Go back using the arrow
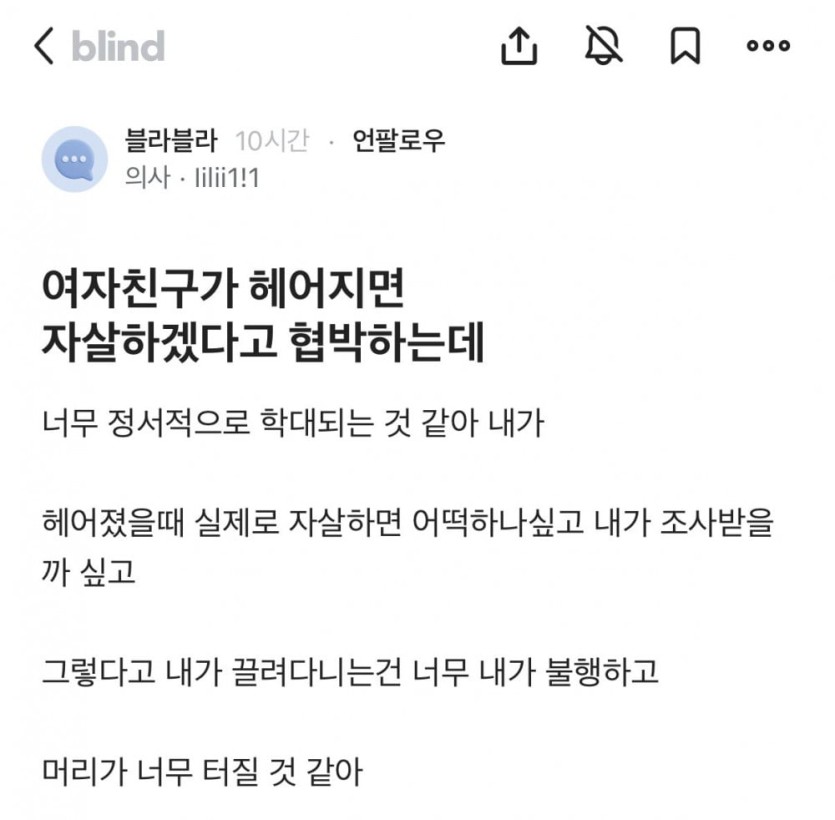Image resolution: width=835 pixels, height=820 pixels. coord(44,46)
